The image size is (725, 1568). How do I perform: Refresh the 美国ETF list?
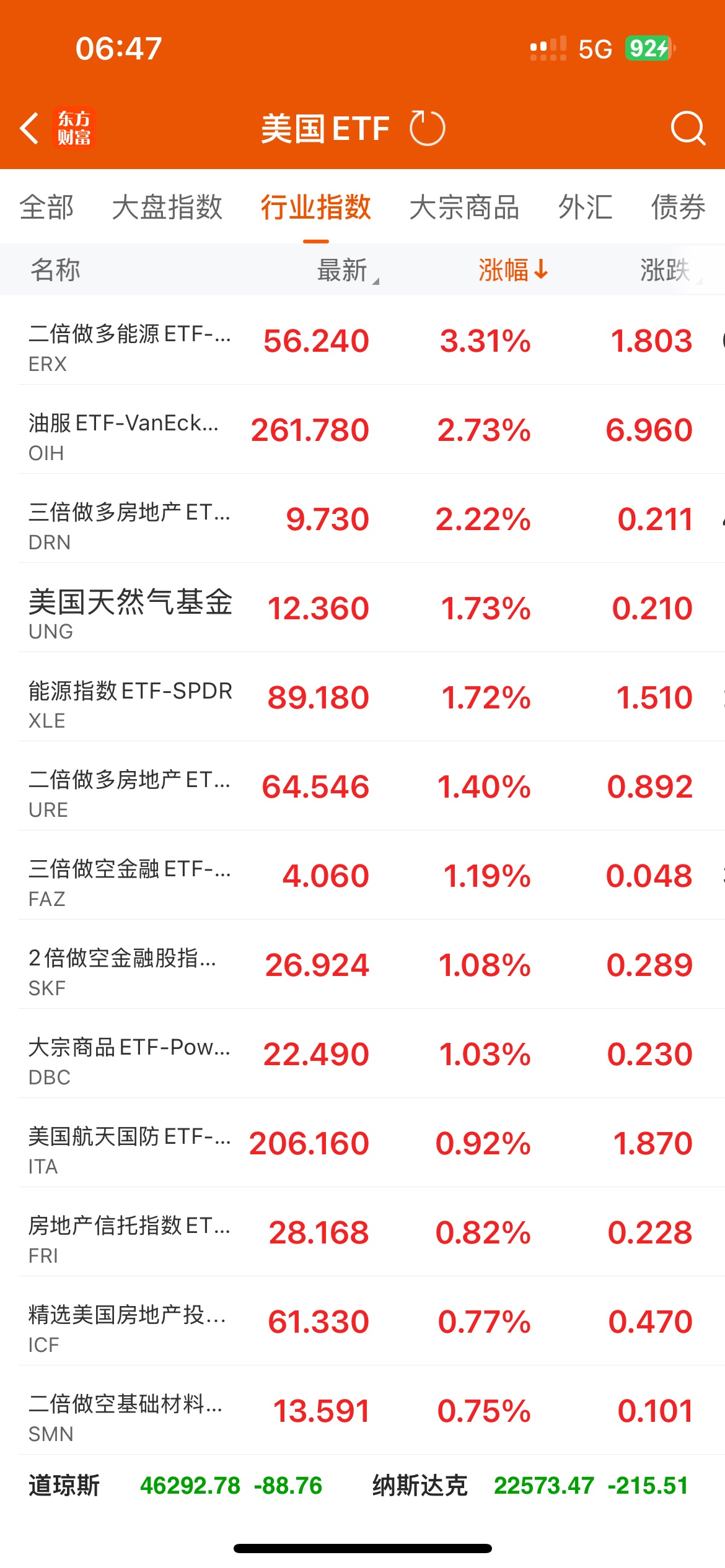[428, 128]
